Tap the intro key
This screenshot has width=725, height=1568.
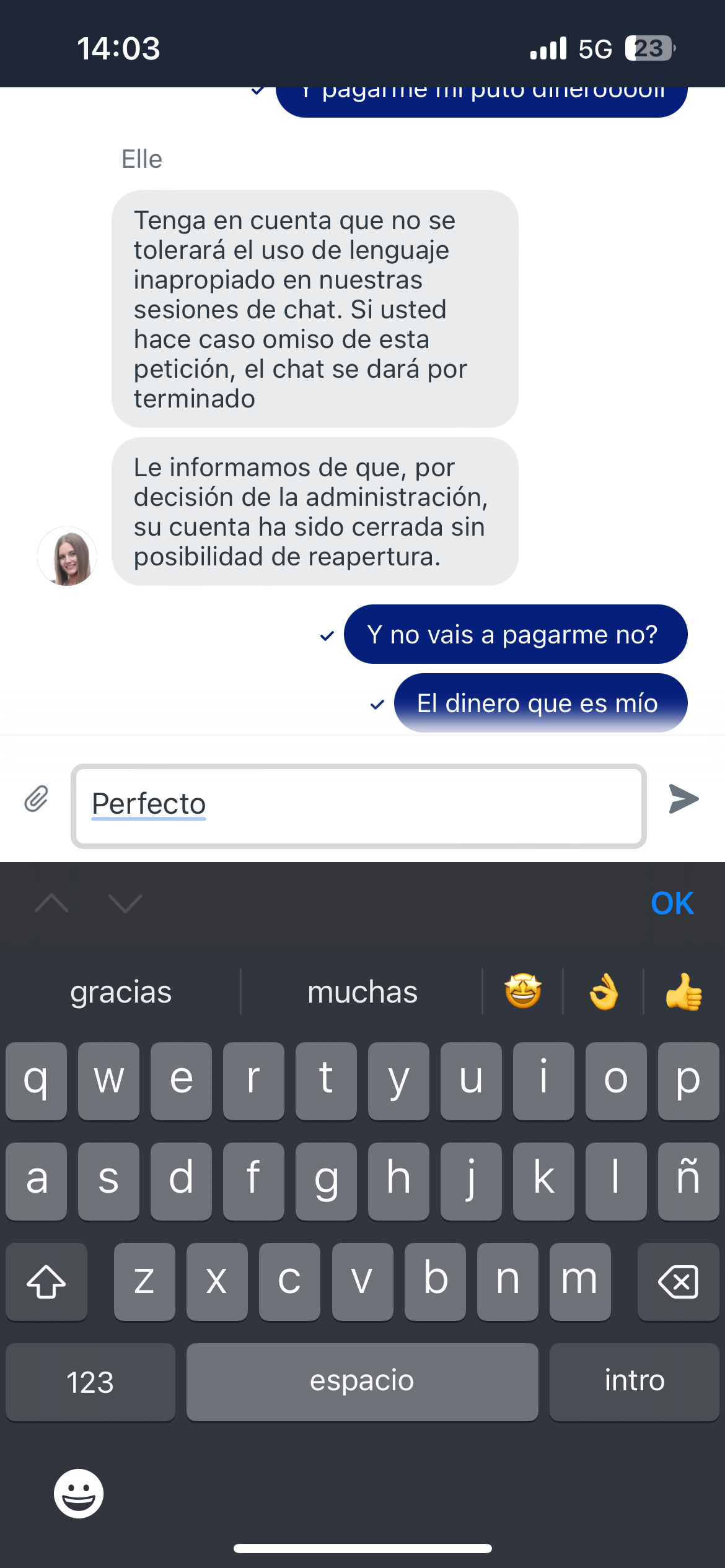[634, 1382]
